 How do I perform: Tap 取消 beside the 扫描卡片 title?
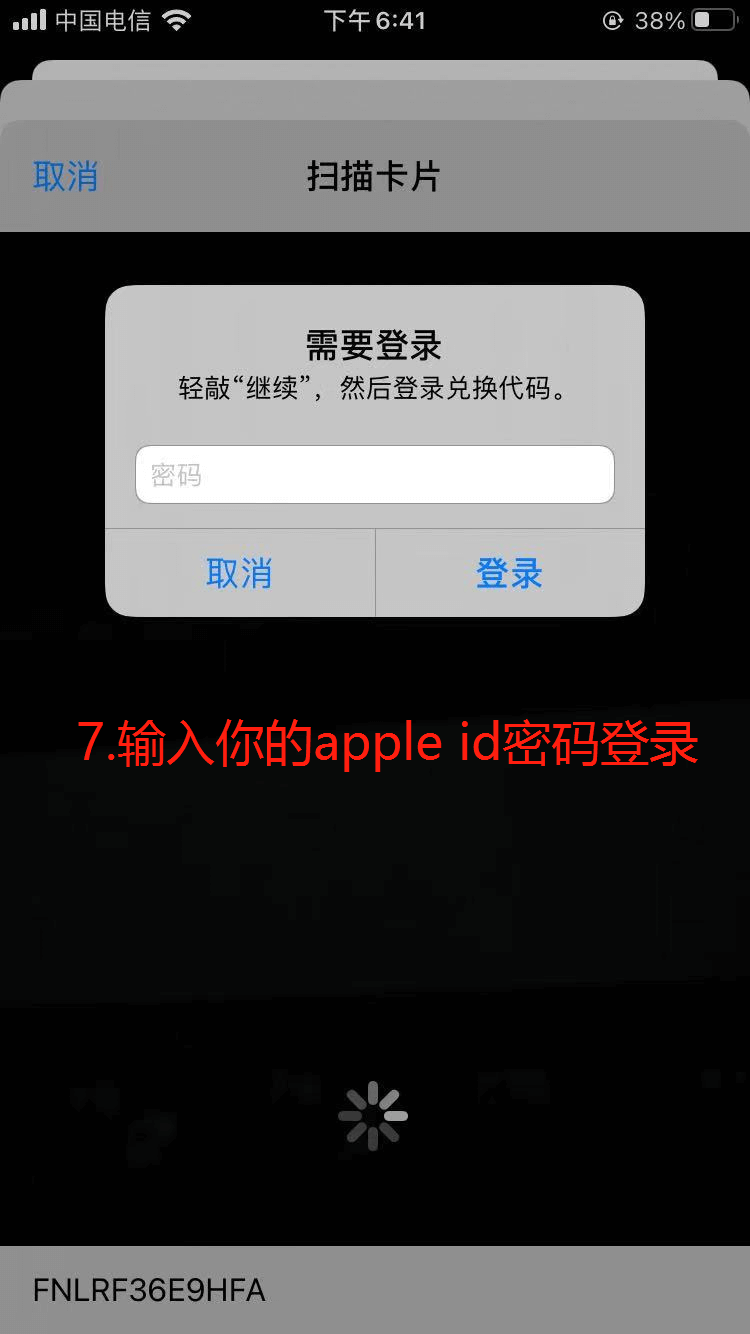tap(66, 176)
